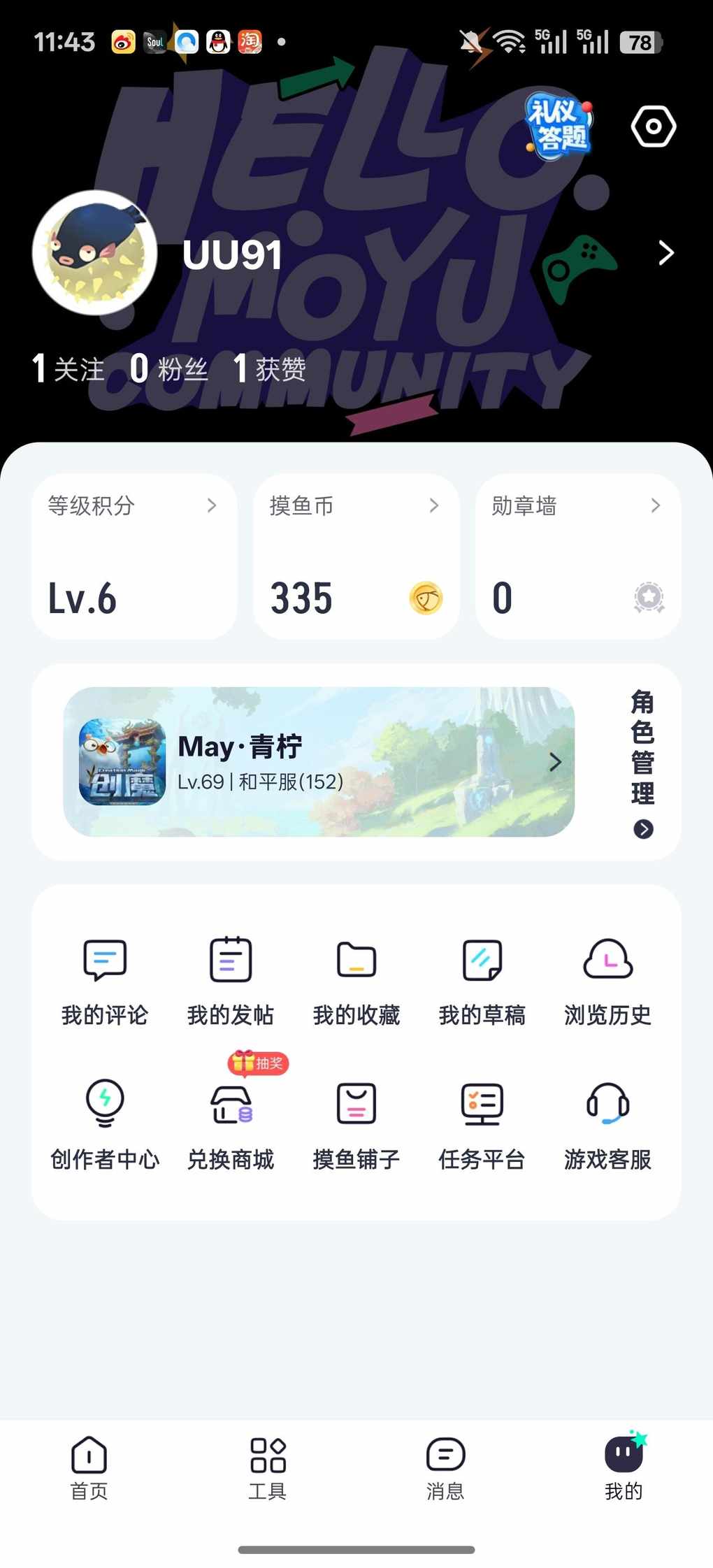View the 摸鱼币 coin balance card
The height and width of the screenshot is (1568, 713).
[356, 556]
